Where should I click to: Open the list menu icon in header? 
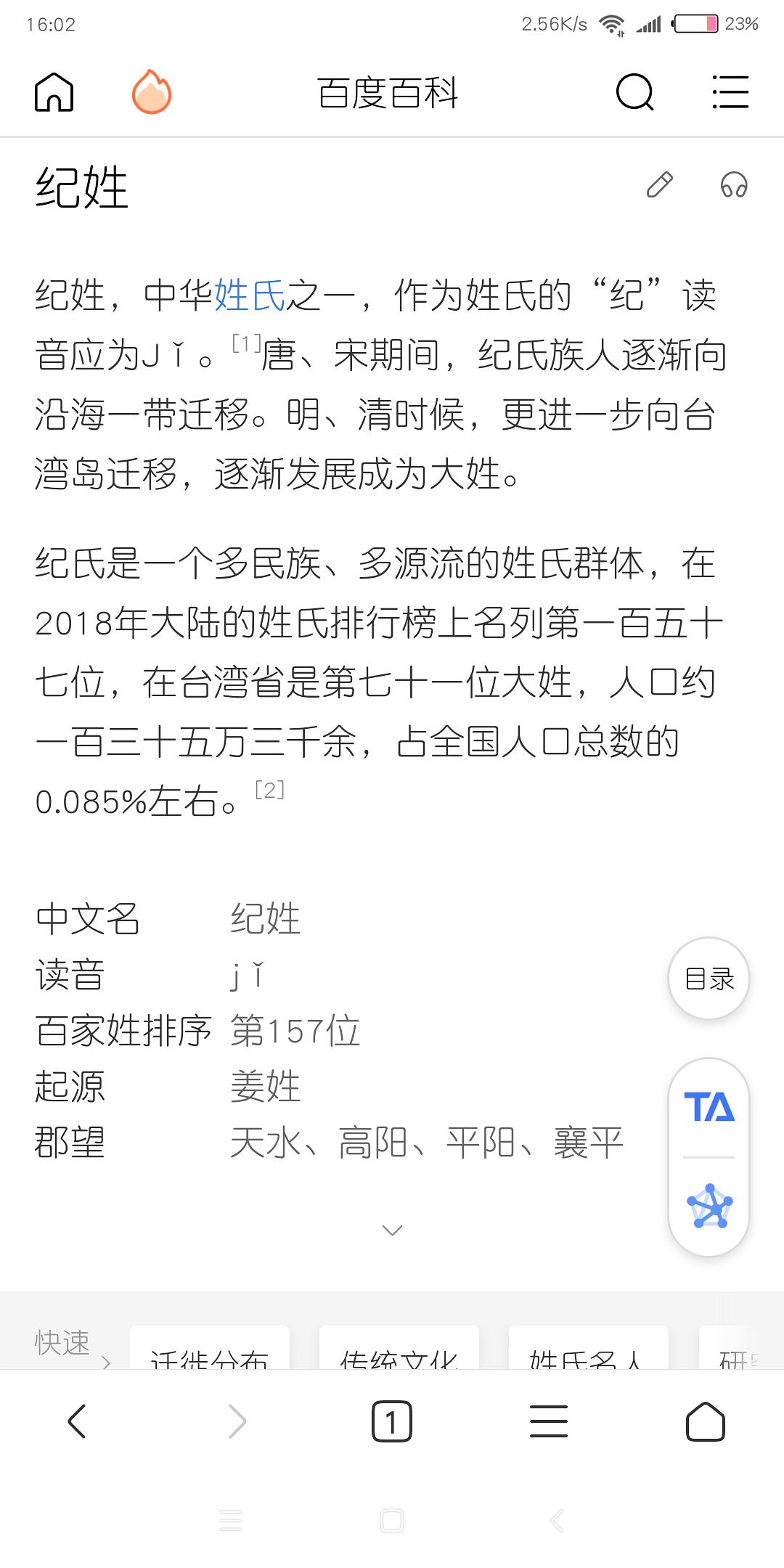(x=730, y=92)
